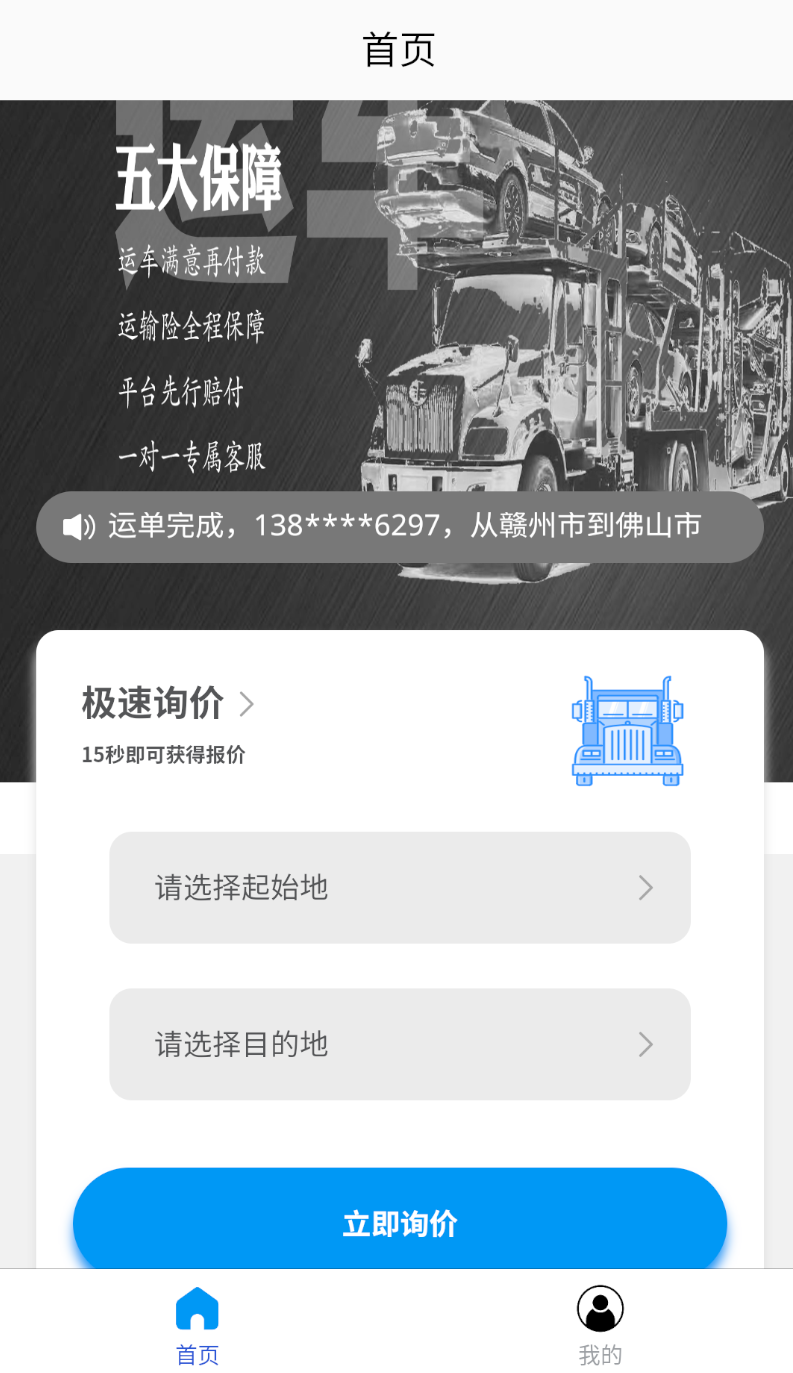Switch to the 首页 tab
793x1373 pixels.
click(196, 1325)
